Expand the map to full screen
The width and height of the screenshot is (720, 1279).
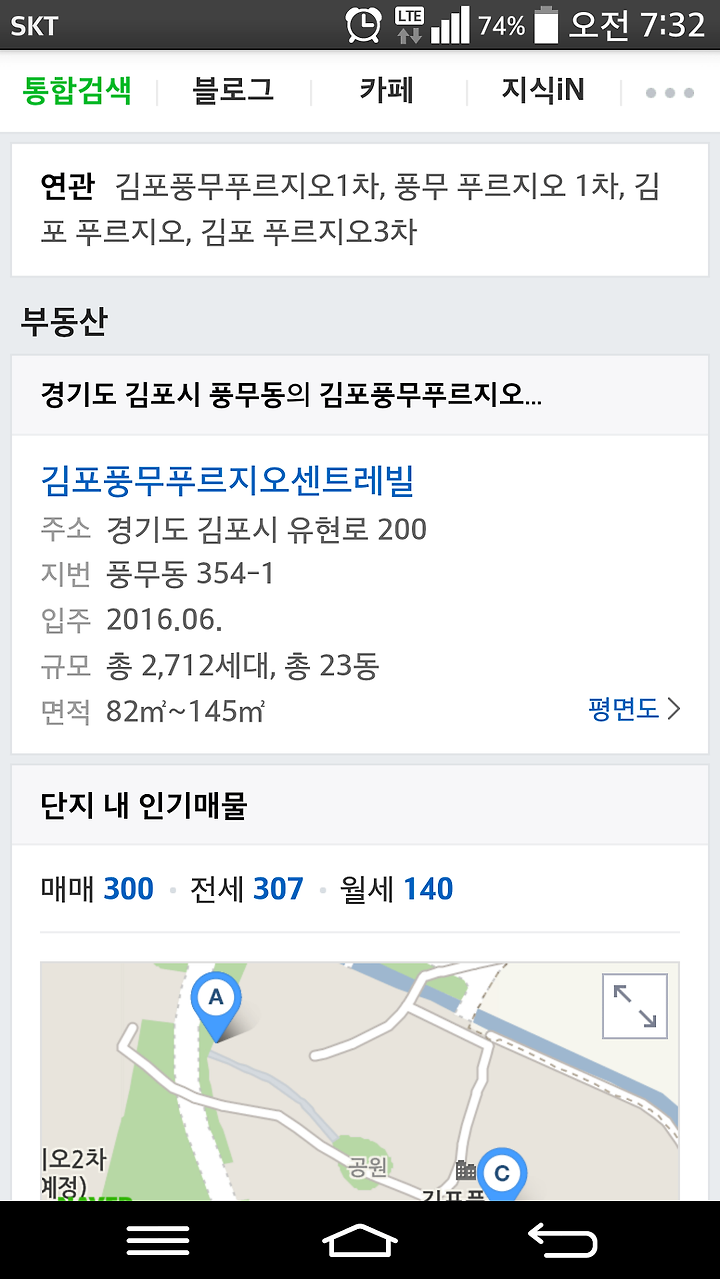pos(635,1006)
